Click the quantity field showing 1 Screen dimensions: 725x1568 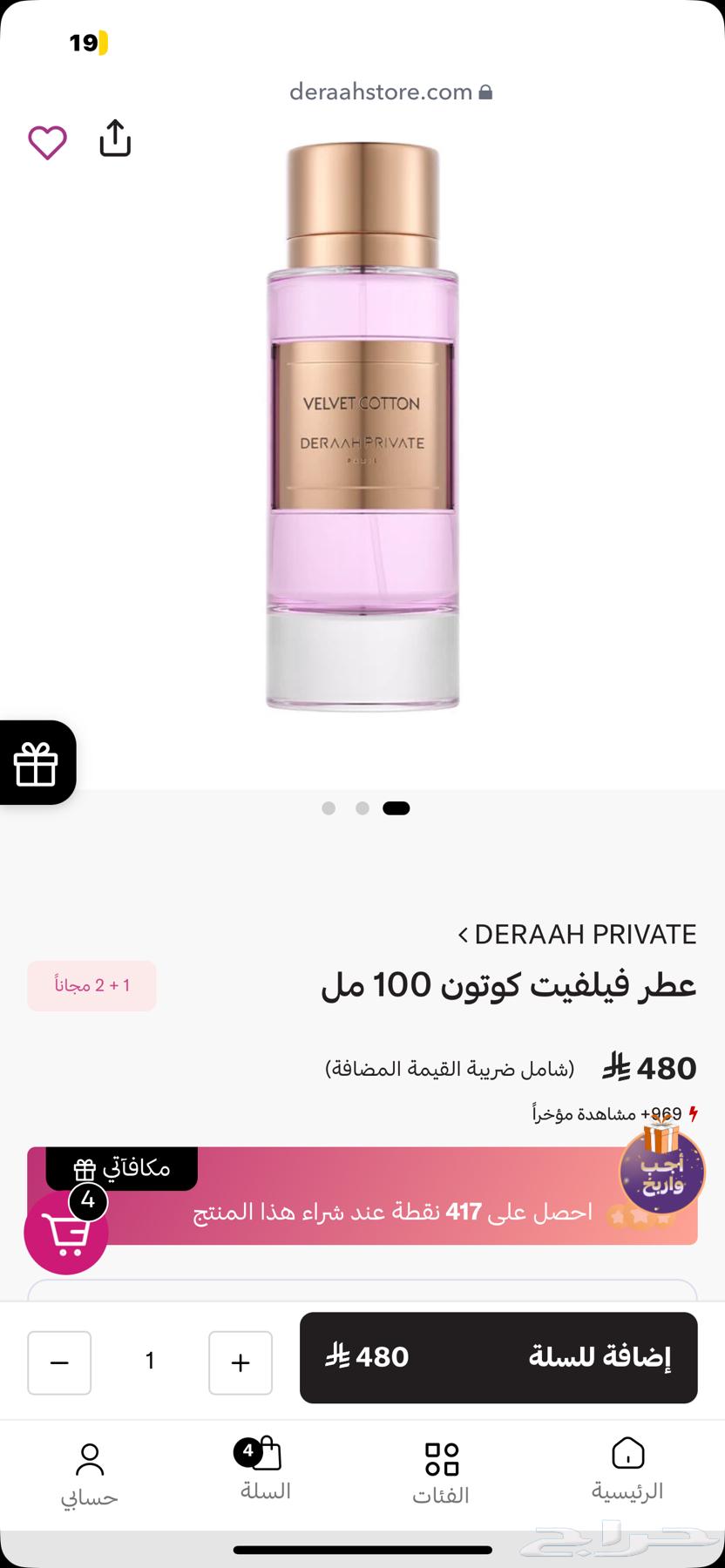[150, 1362]
